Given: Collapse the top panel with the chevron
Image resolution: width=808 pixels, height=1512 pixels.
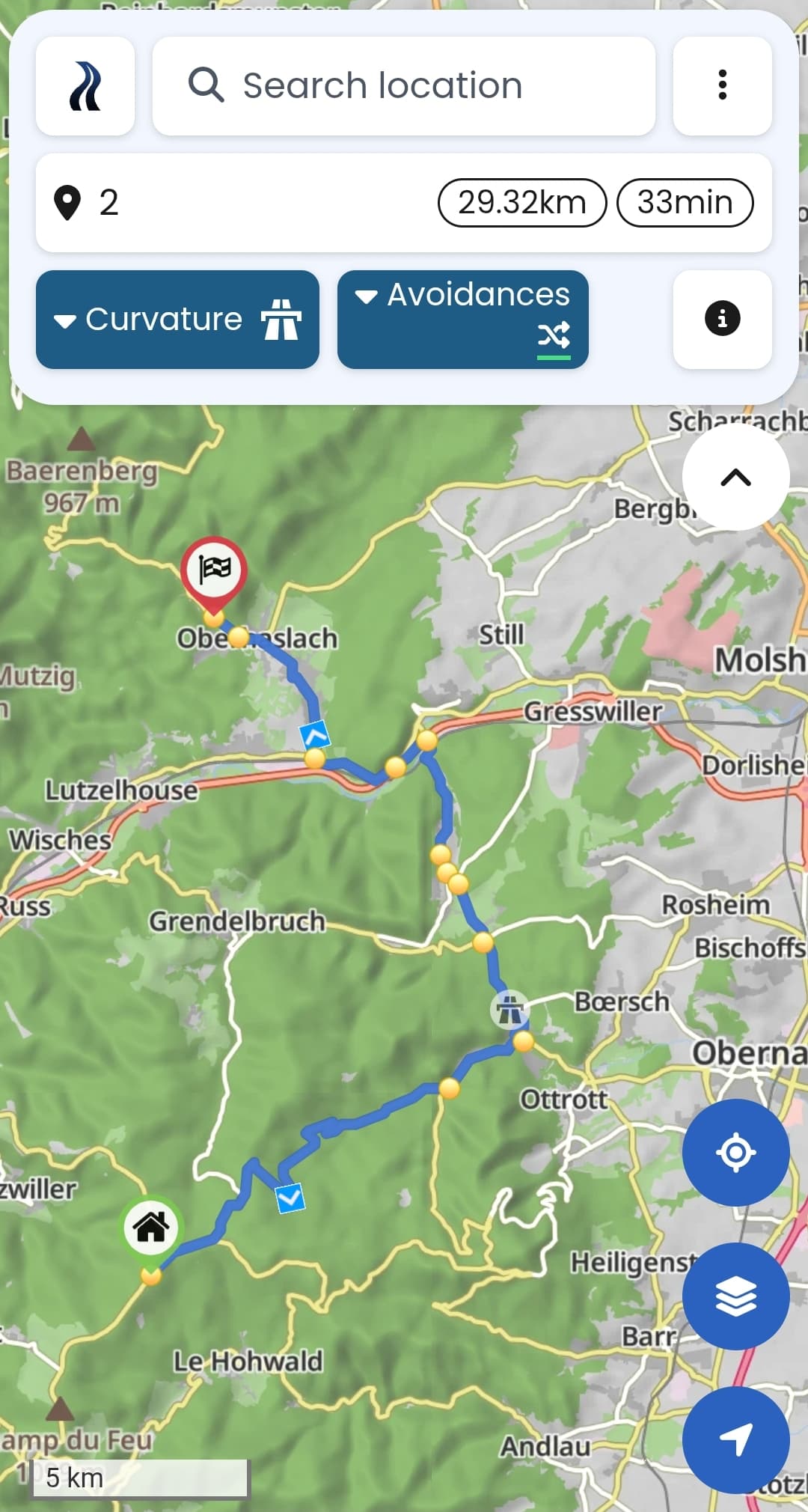Looking at the screenshot, I should (x=735, y=478).
